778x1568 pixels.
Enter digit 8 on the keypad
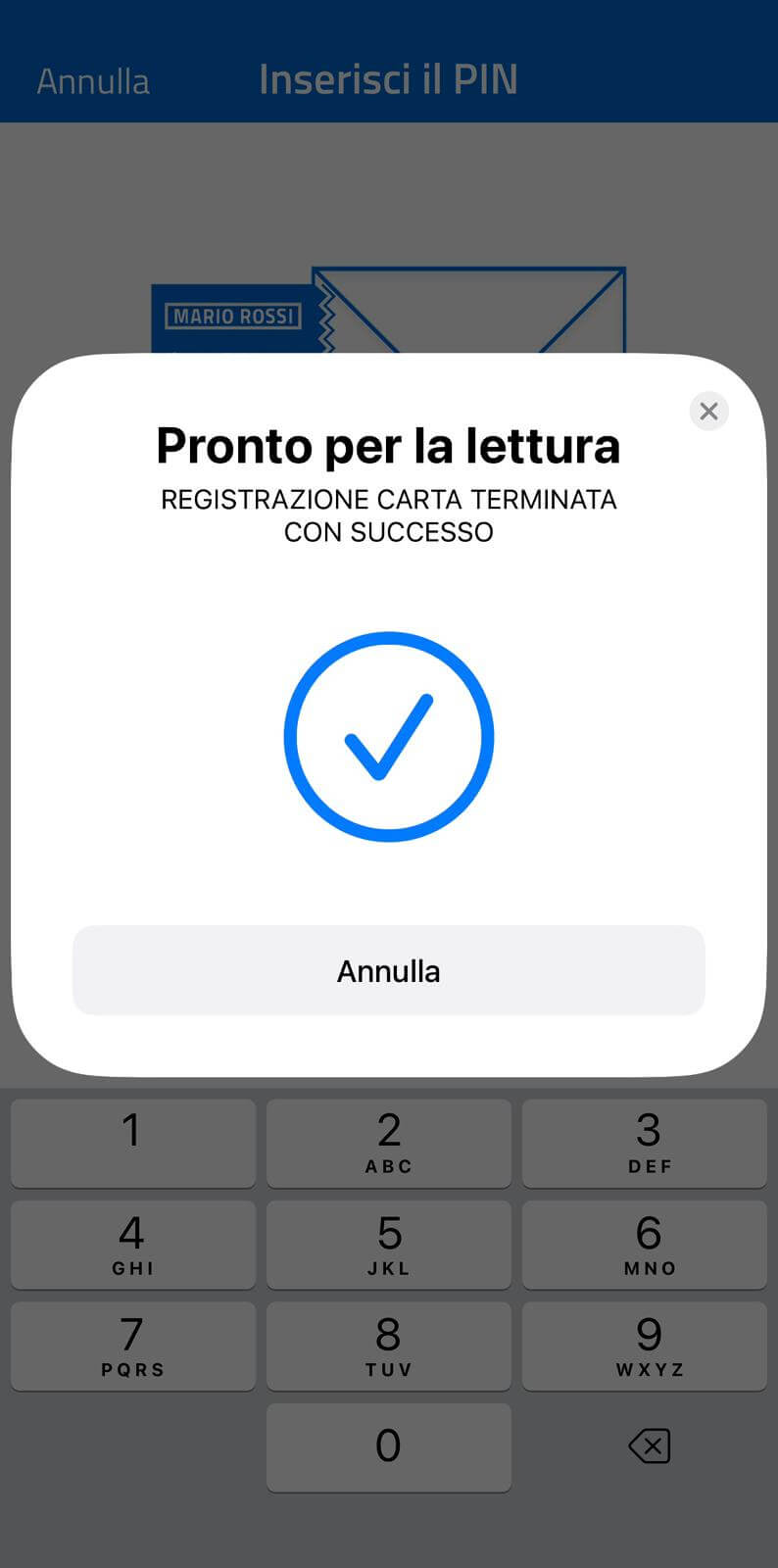389,1347
